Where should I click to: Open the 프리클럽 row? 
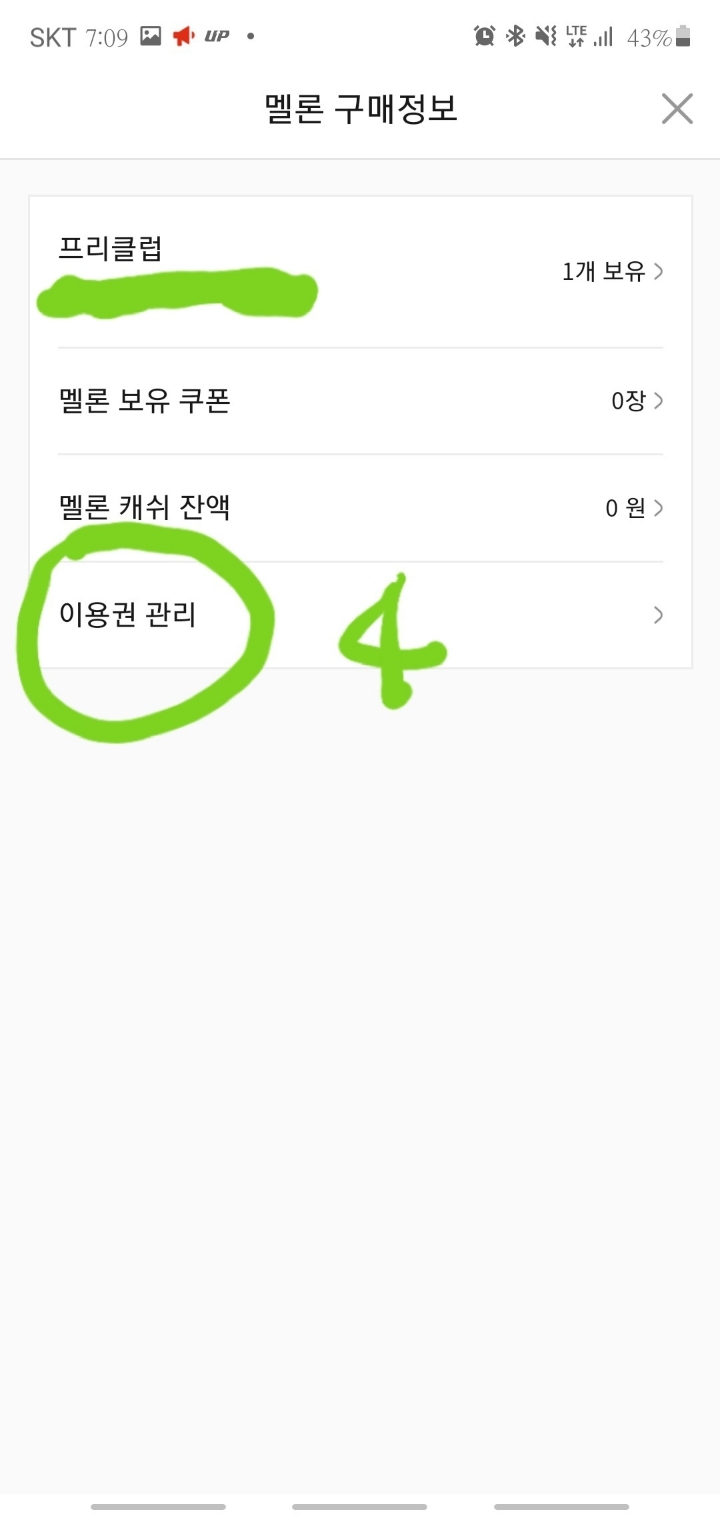coord(360,272)
